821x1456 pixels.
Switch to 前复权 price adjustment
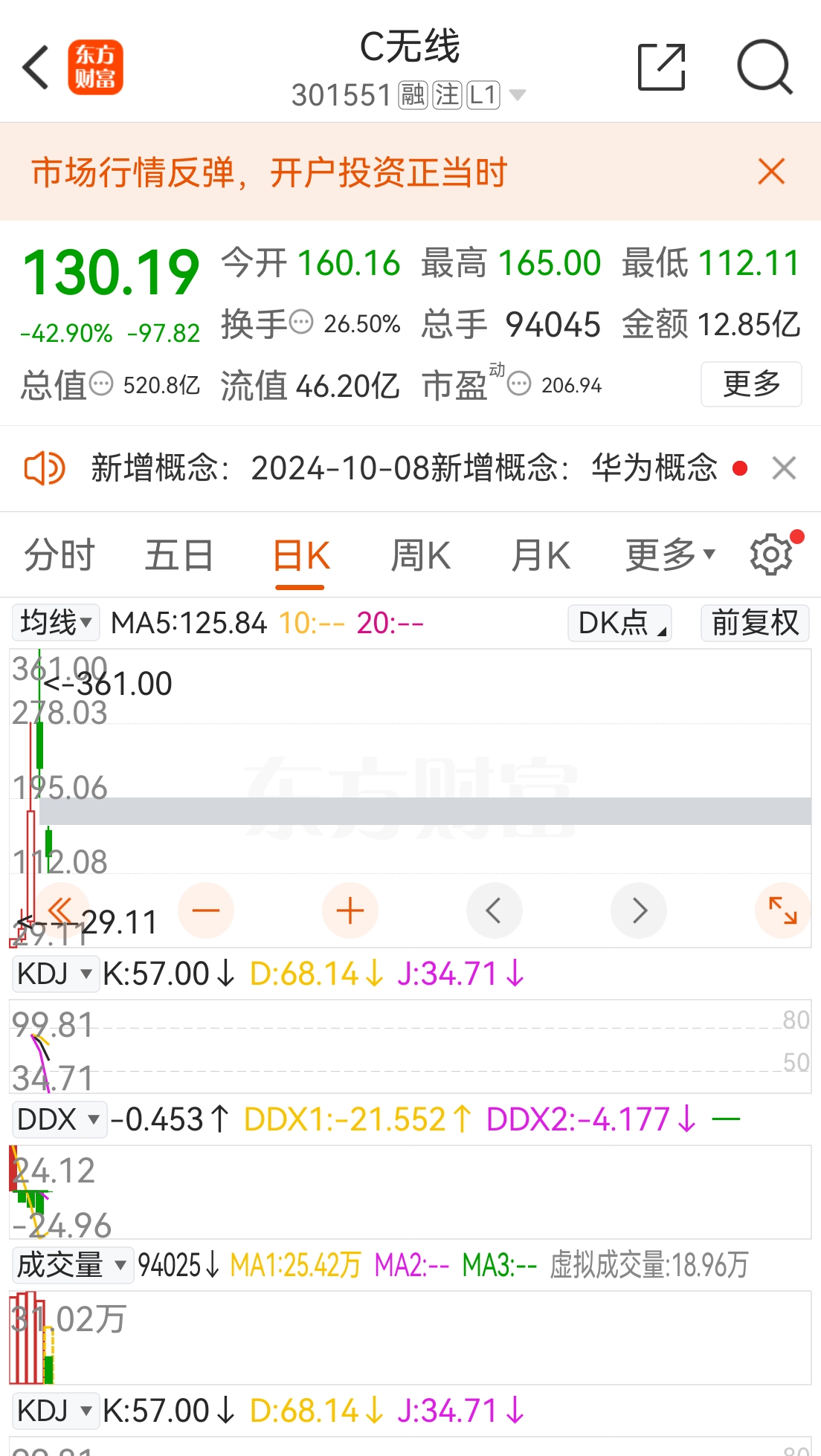tap(754, 623)
